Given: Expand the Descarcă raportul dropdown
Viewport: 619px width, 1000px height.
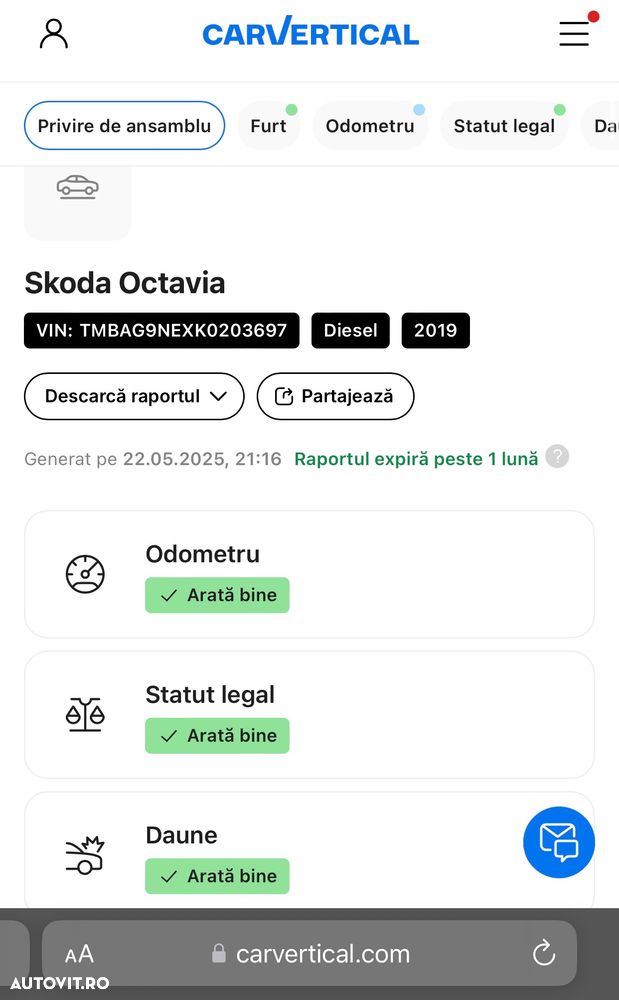Looking at the screenshot, I should pos(134,396).
